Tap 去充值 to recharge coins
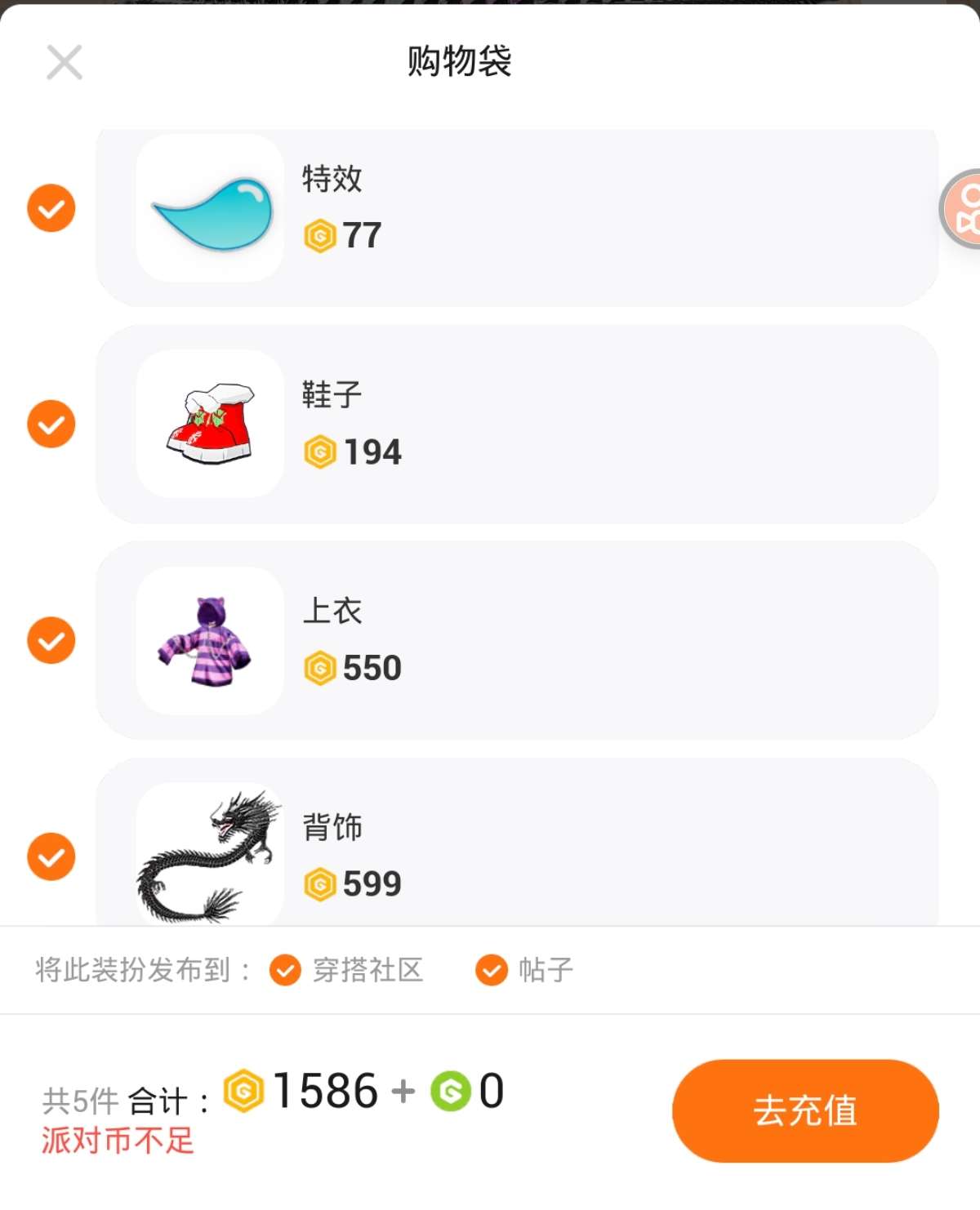 click(x=805, y=1110)
